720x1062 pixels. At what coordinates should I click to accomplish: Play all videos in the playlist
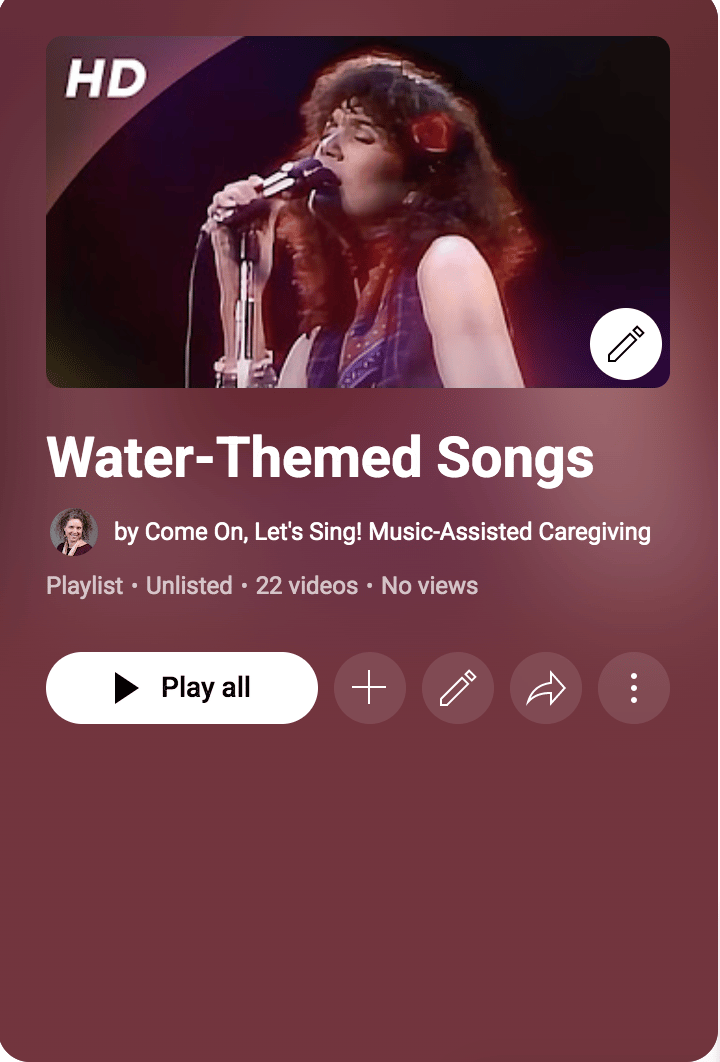[x=182, y=688]
